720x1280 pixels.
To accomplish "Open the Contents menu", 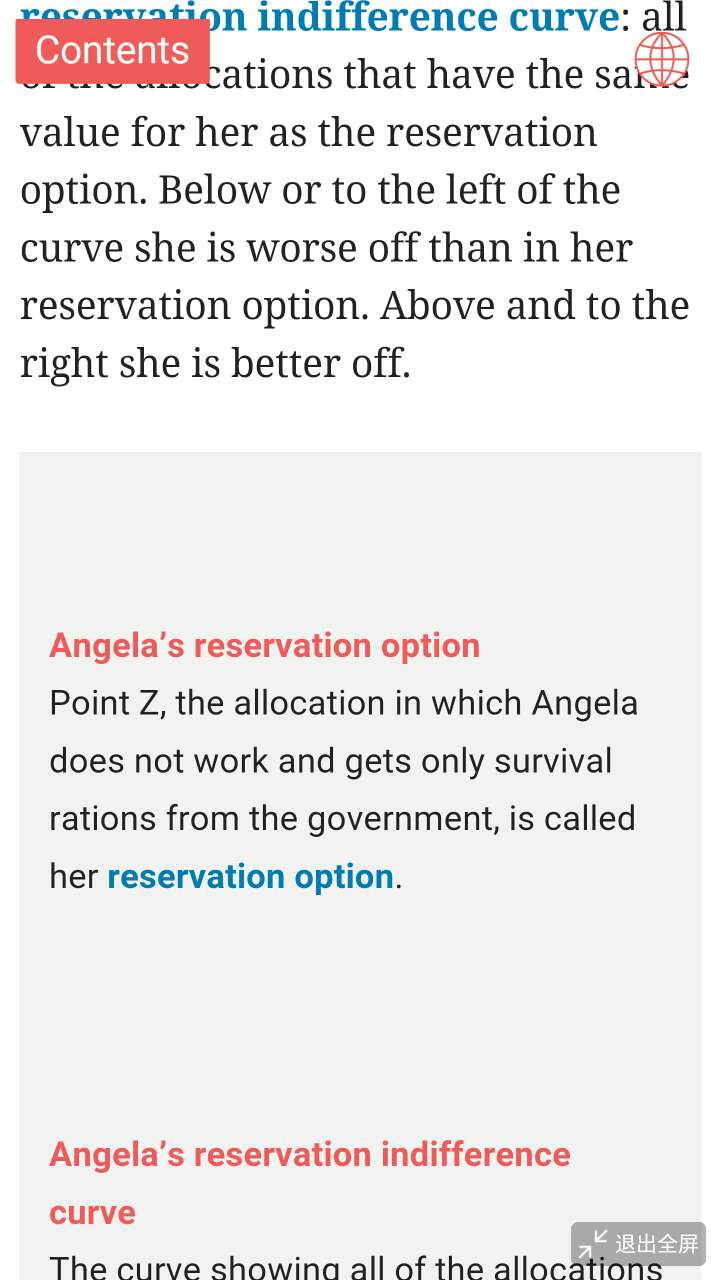I will click(x=112, y=50).
